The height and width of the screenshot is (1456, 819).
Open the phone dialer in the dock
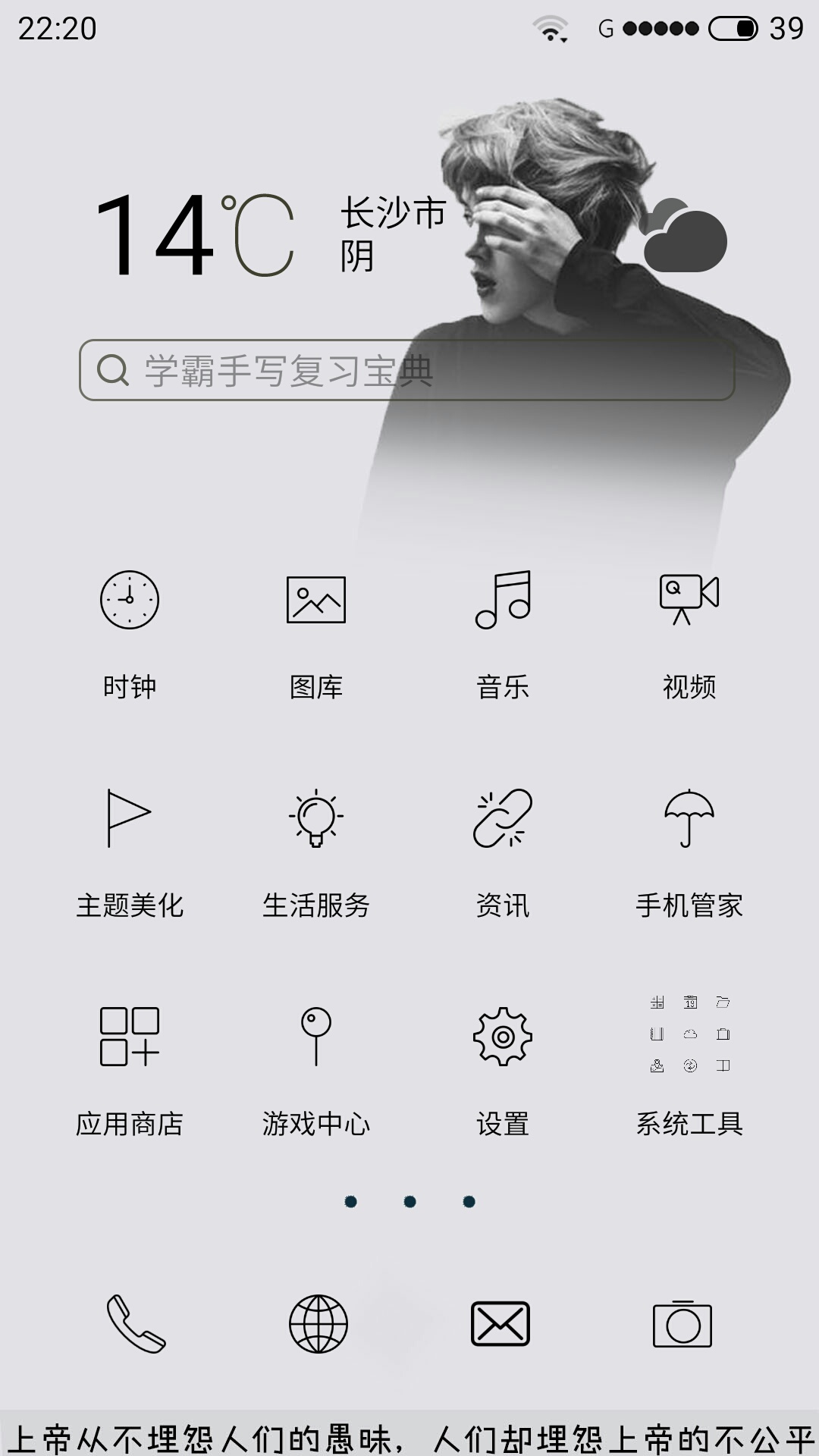tap(136, 1324)
